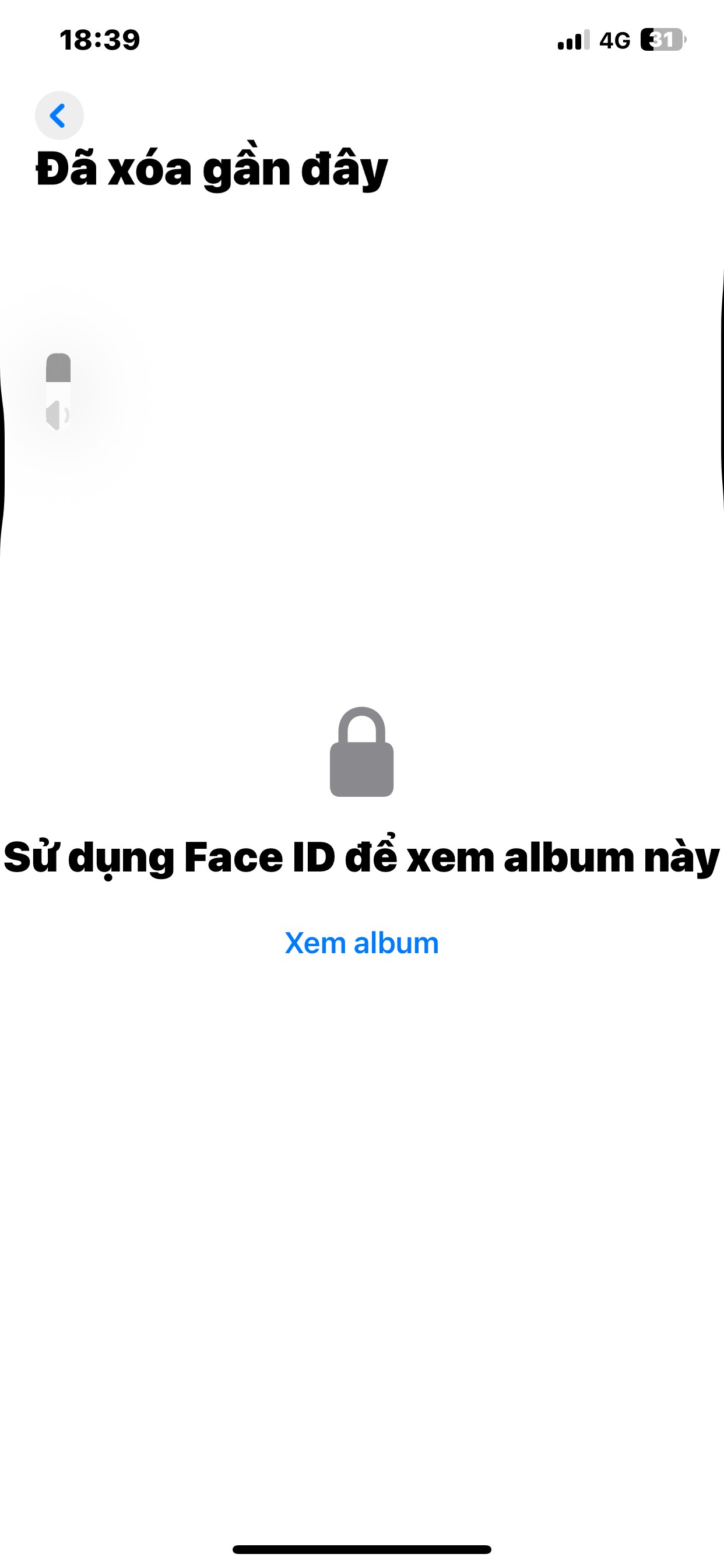The image size is (724, 1568).
Task: Tap the Xem album link
Action: [361, 943]
